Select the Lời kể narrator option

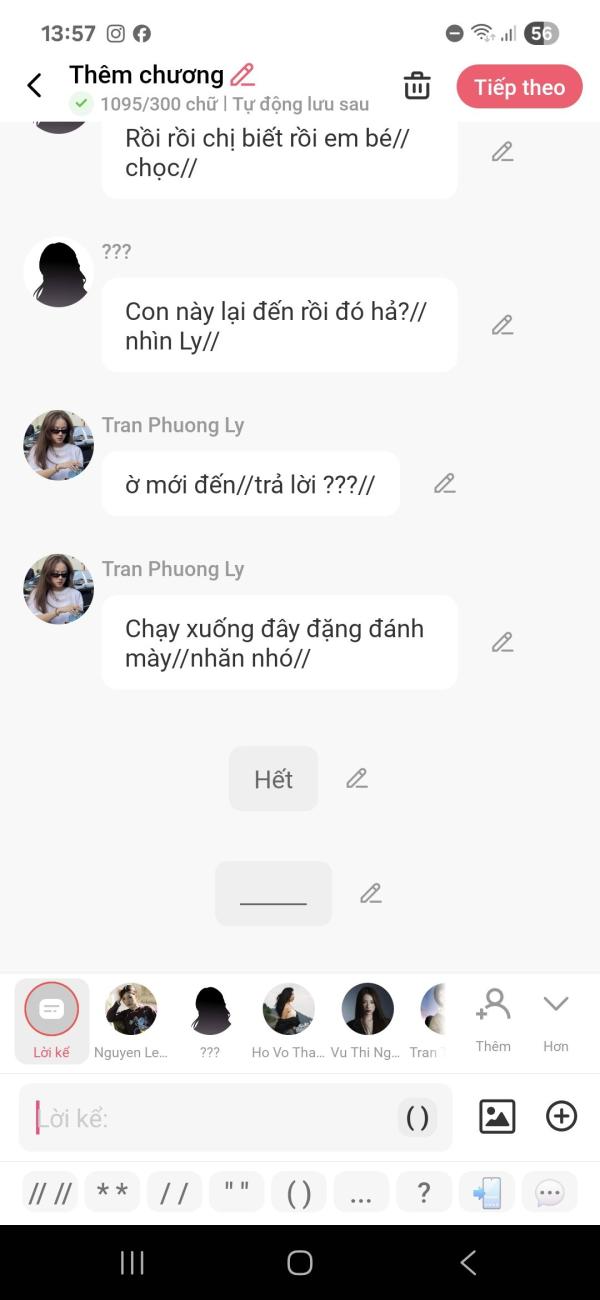tap(51, 1020)
